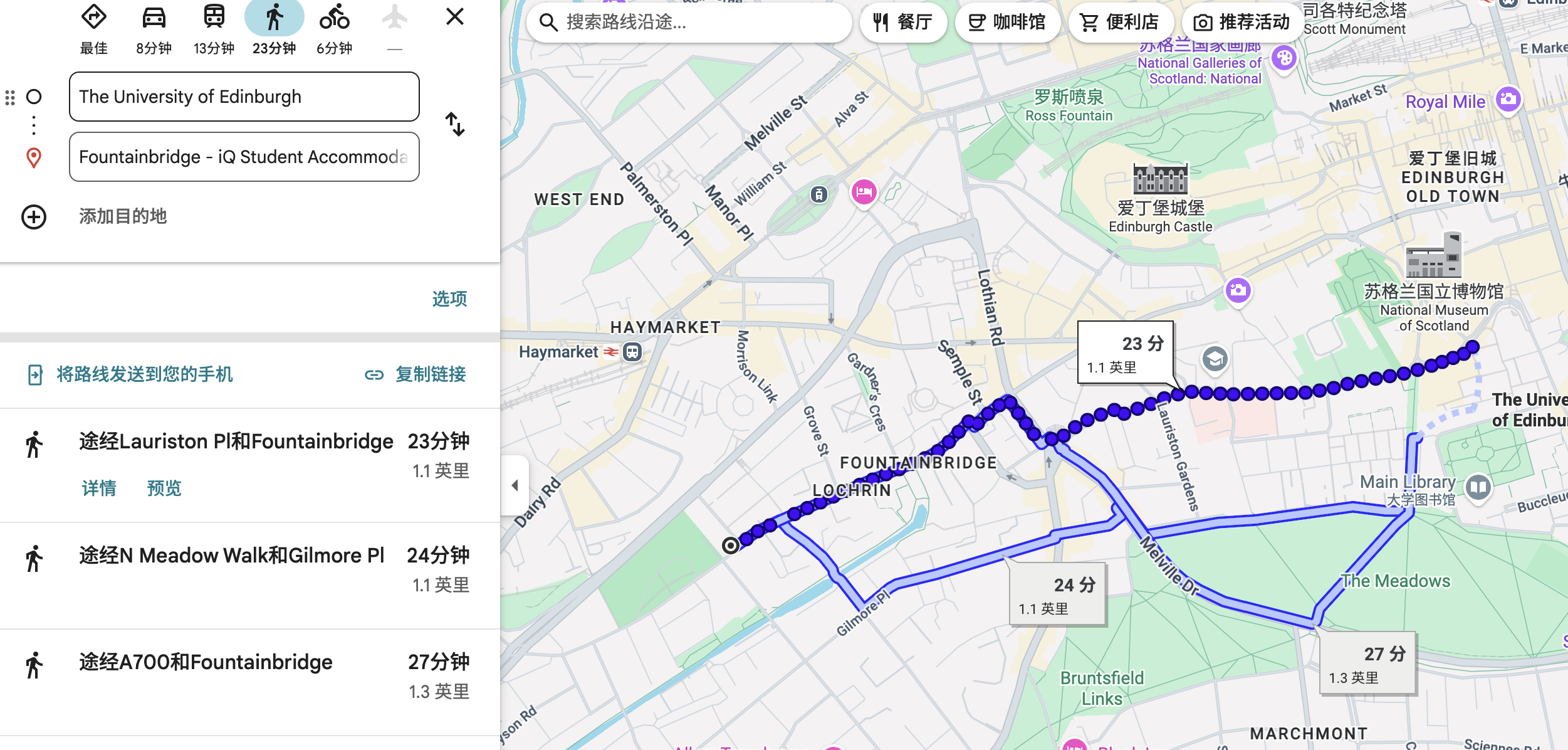Switch to public transit mode (13分钟)
The image size is (1568, 750).
(x=214, y=28)
